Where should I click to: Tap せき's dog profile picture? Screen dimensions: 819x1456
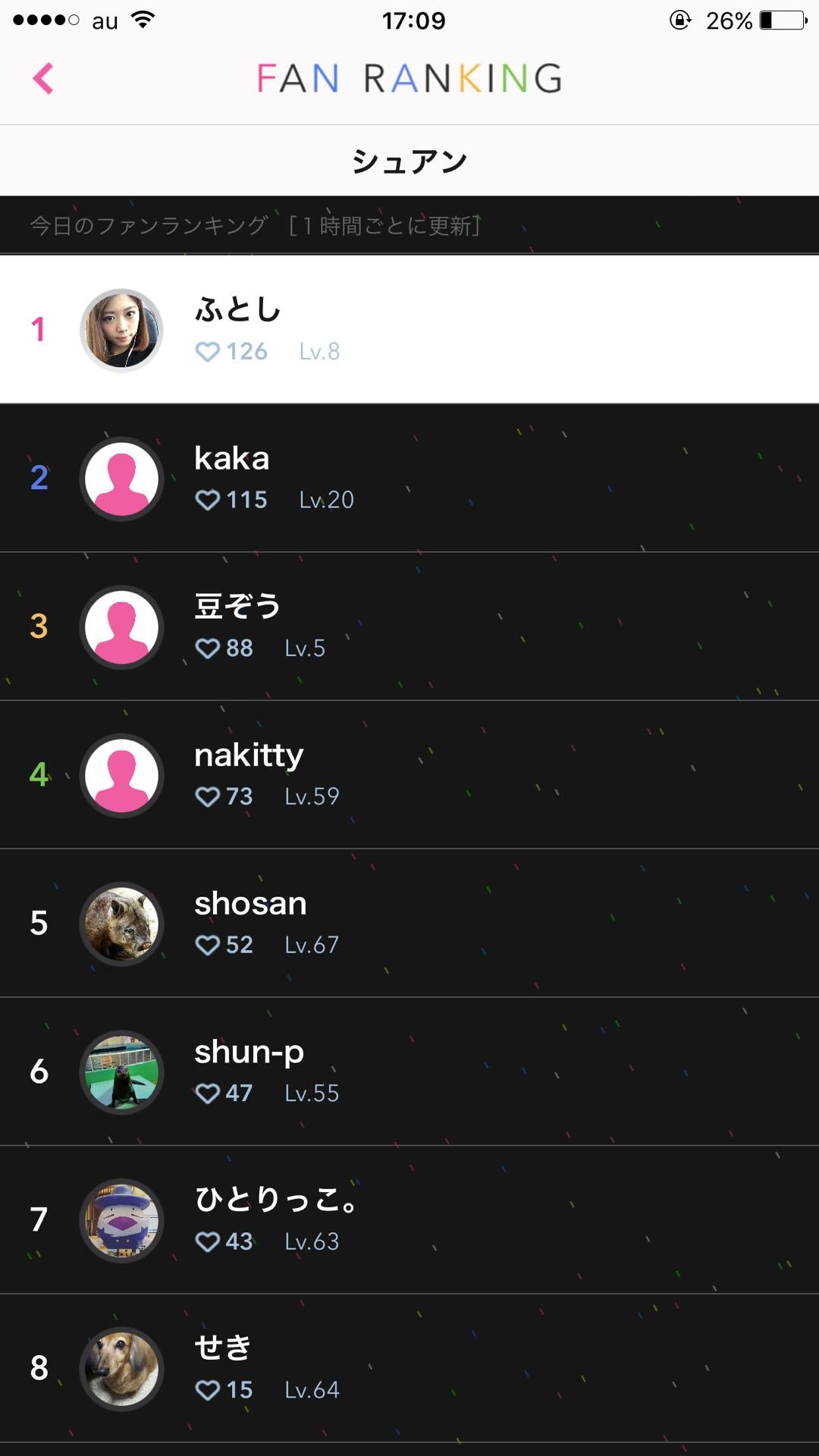tap(121, 1369)
